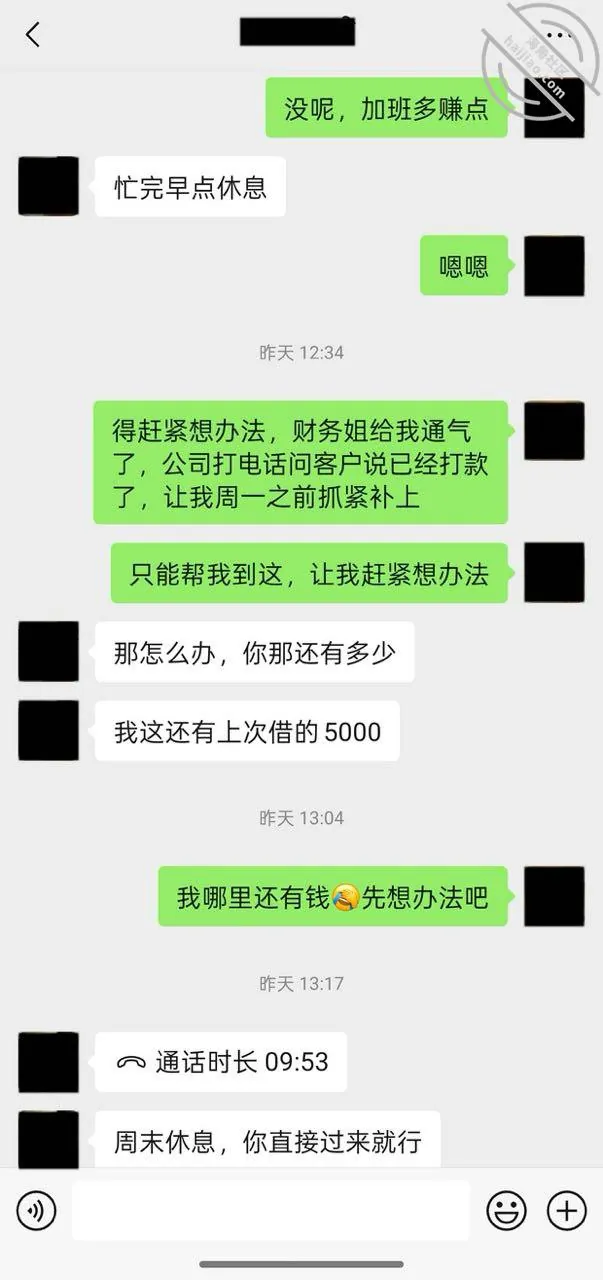Switch to voice input with speaker icon

(36, 1211)
